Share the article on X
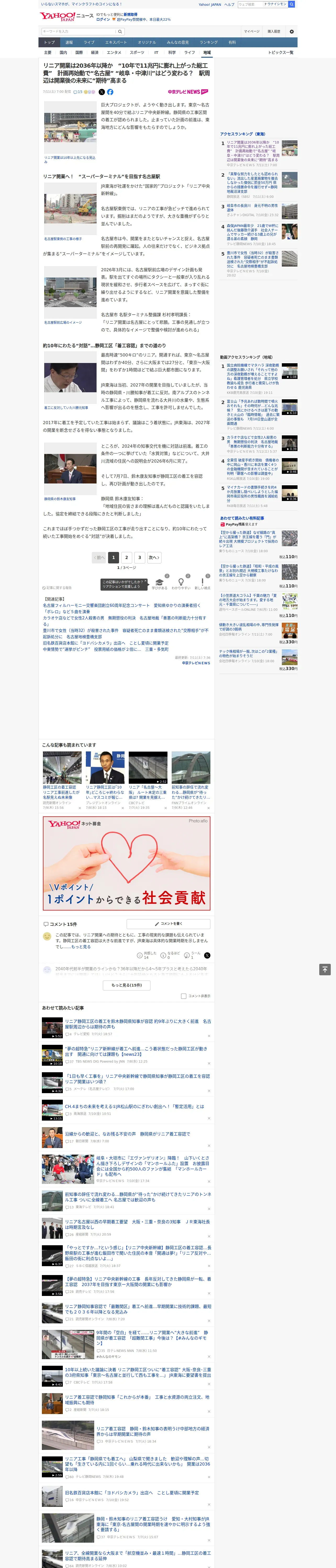Screen dimensions: 336x1568 102,92
